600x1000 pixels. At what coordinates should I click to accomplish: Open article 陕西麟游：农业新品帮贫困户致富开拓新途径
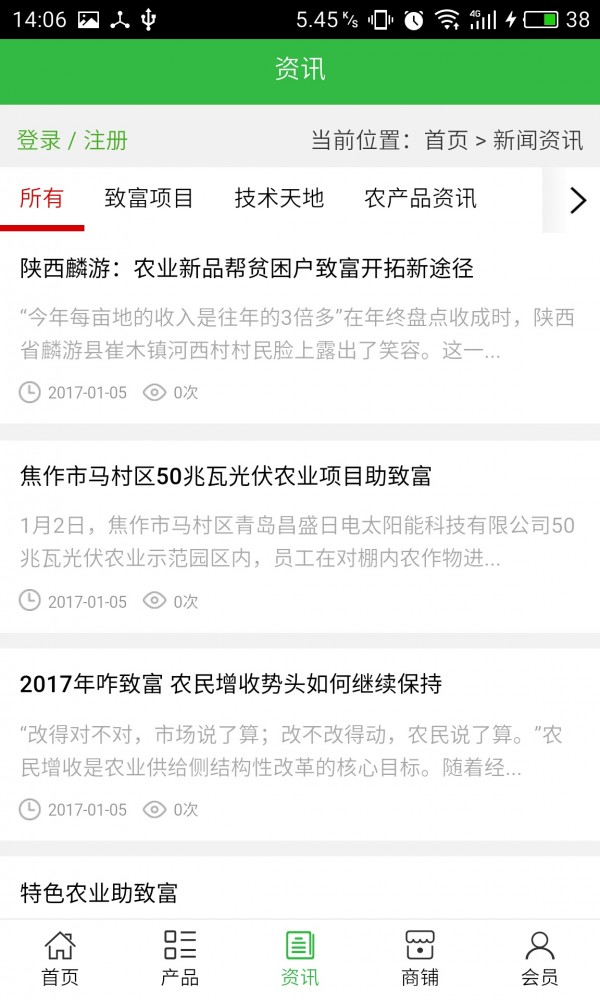tap(247, 268)
